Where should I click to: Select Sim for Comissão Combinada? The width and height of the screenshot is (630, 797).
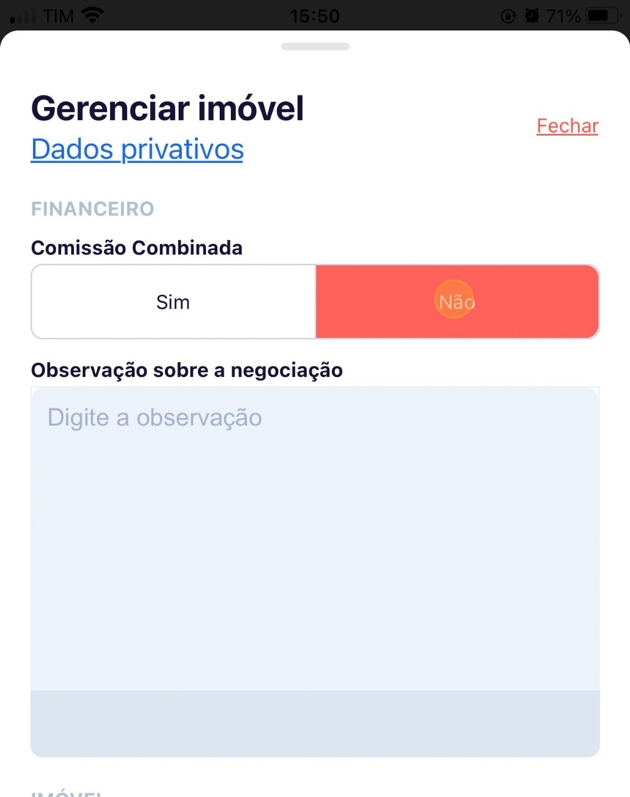(173, 302)
